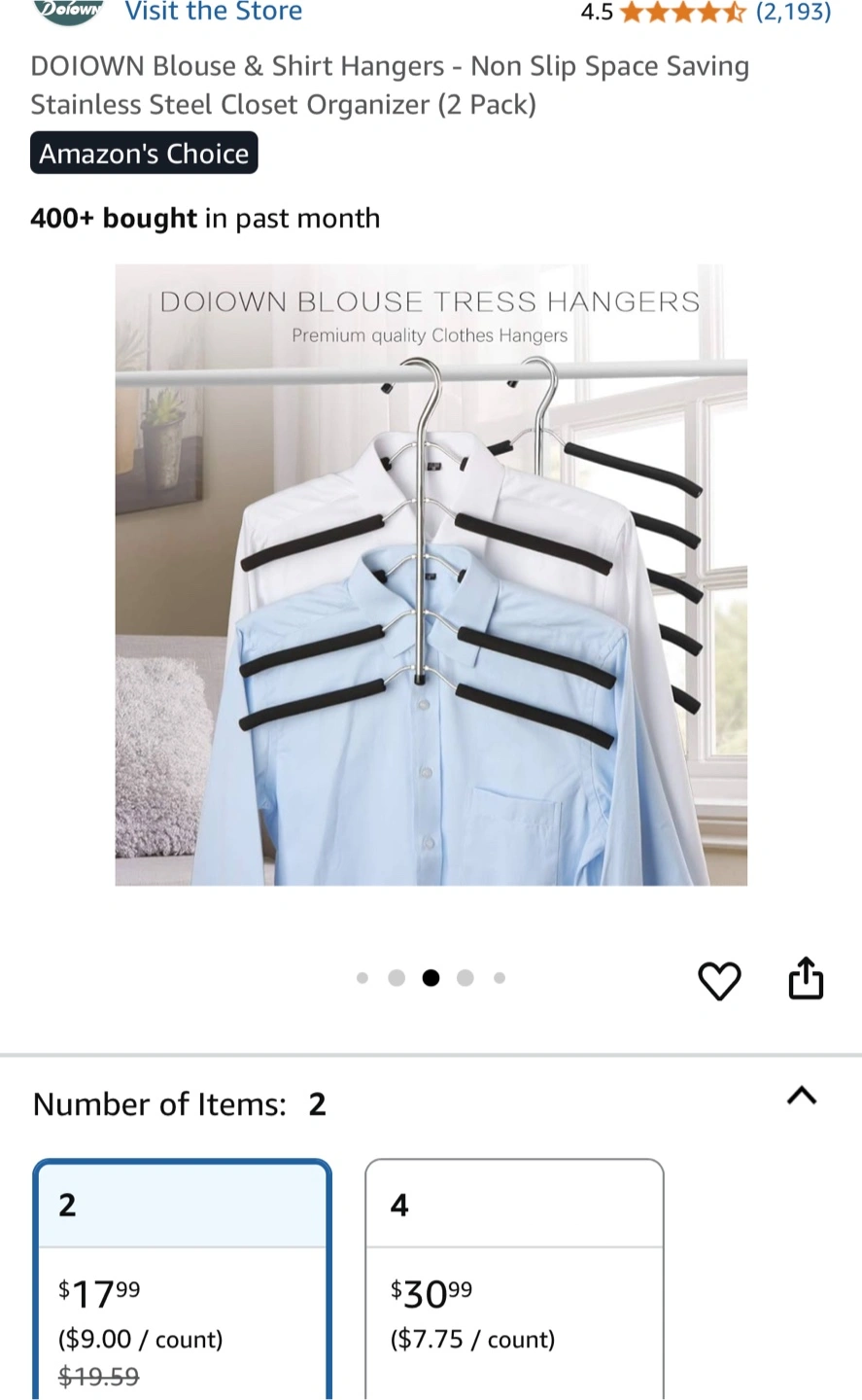Select the 2-count option for $17.99
862x1400 pixels.
[183, 1279]
